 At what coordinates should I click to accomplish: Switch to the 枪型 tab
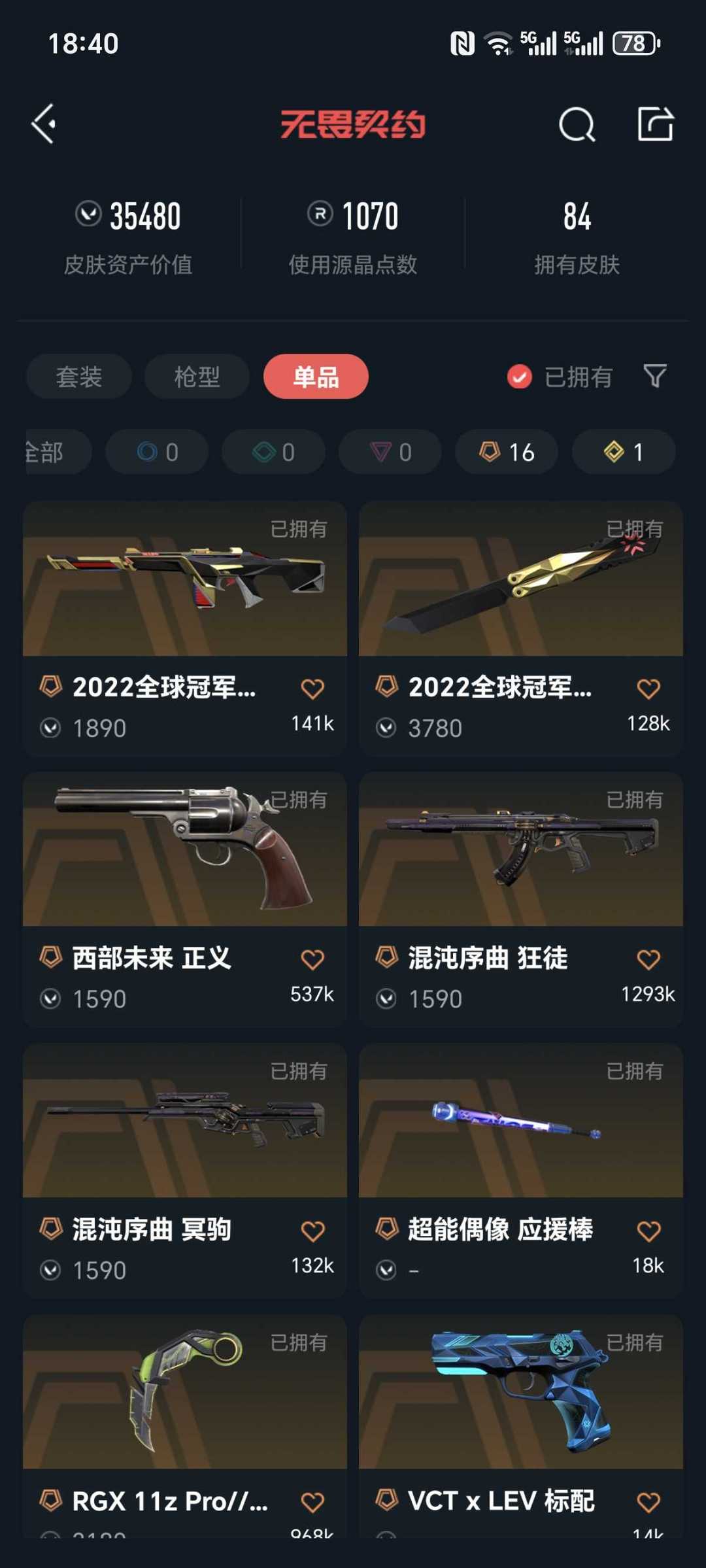(197, 377)
